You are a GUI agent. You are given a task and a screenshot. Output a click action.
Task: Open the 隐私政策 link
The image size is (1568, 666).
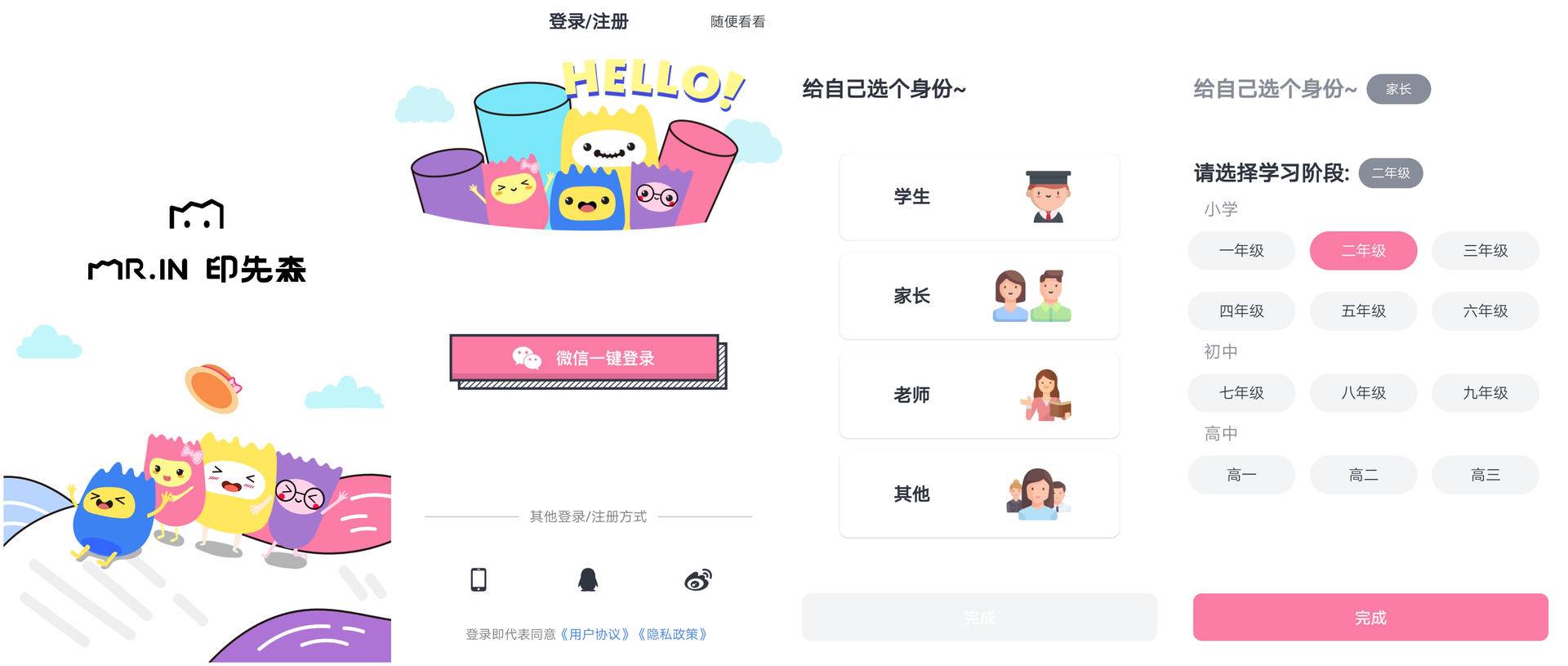(671, 634)
